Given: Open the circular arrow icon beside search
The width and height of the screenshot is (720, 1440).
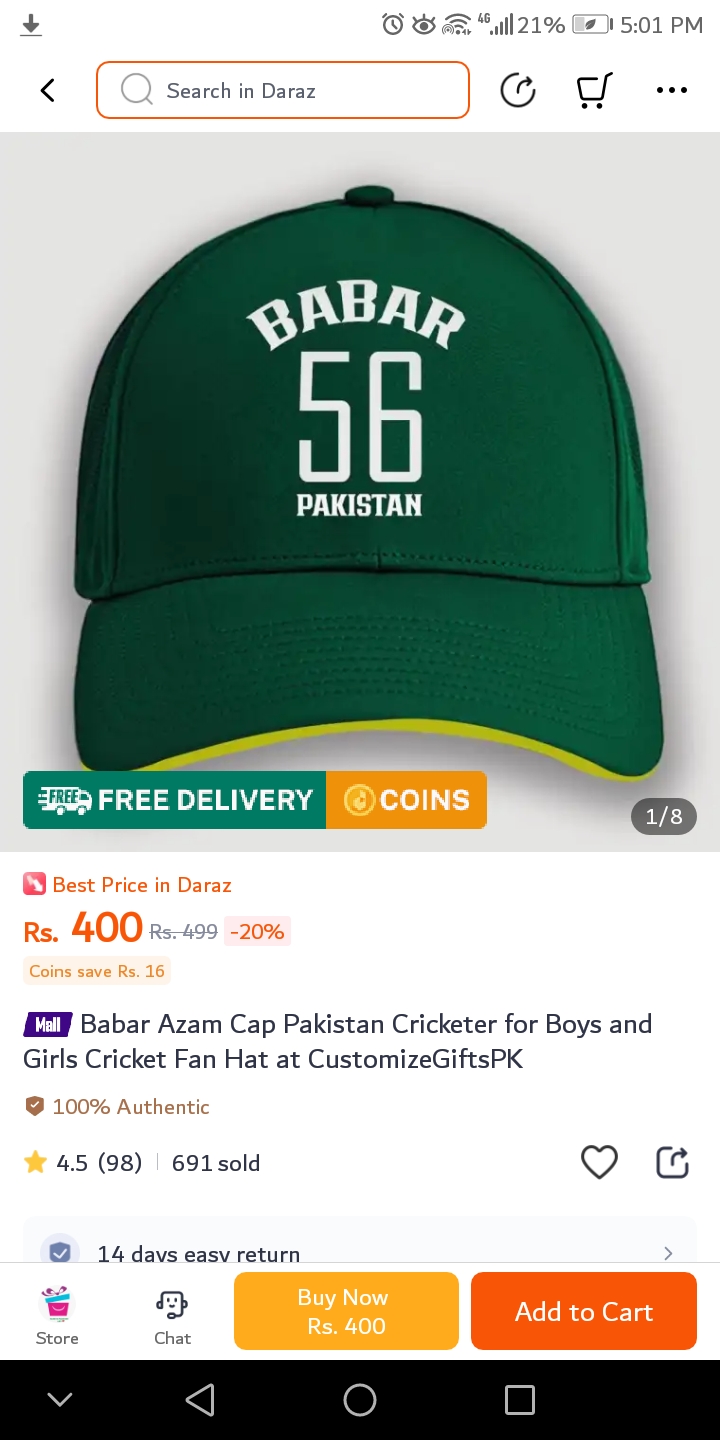Looking at the screenshot, I should [518, 91].
